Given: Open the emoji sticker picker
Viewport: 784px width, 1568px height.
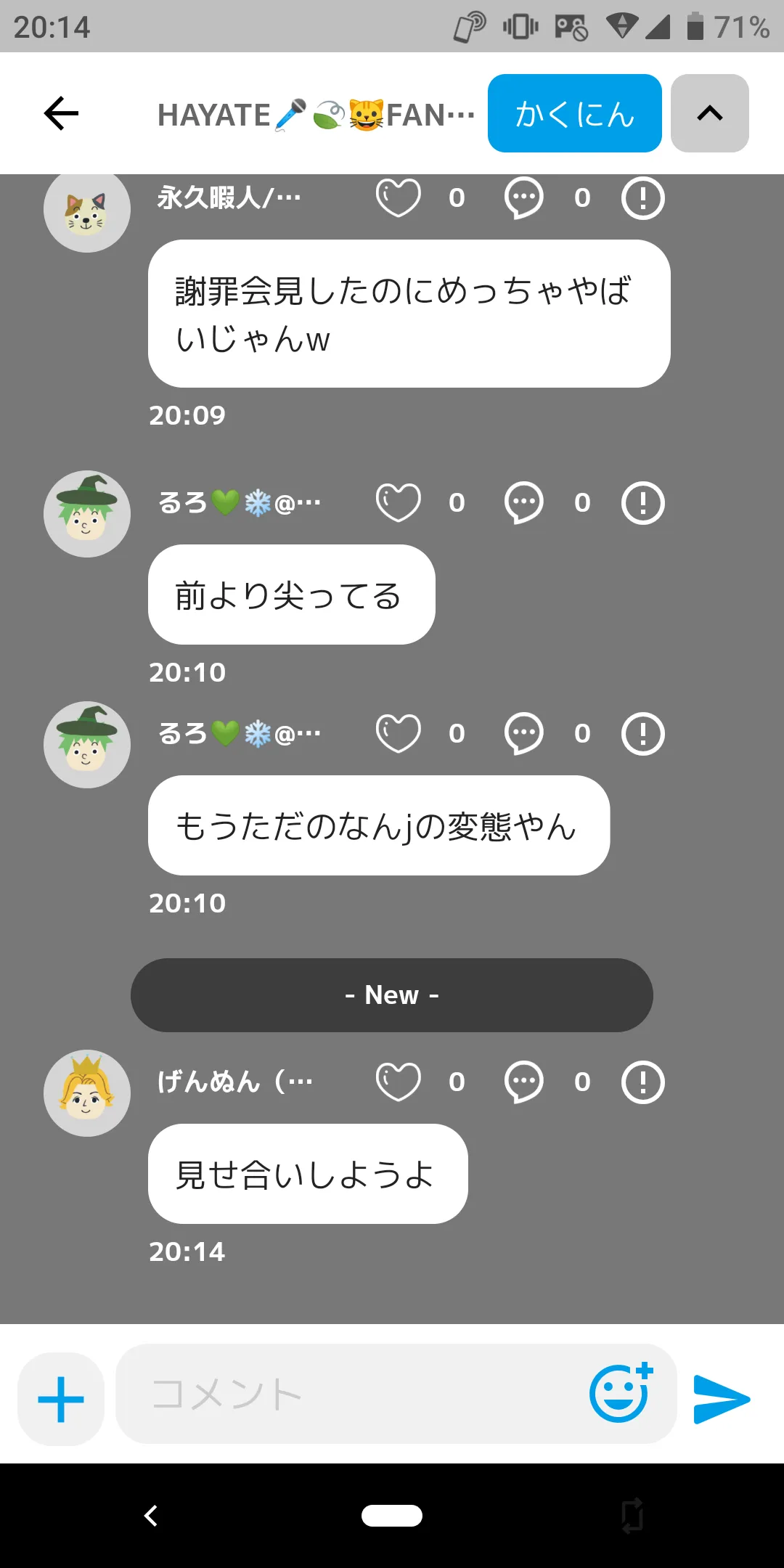Looking at the screenshot, I should [621, 1392].
